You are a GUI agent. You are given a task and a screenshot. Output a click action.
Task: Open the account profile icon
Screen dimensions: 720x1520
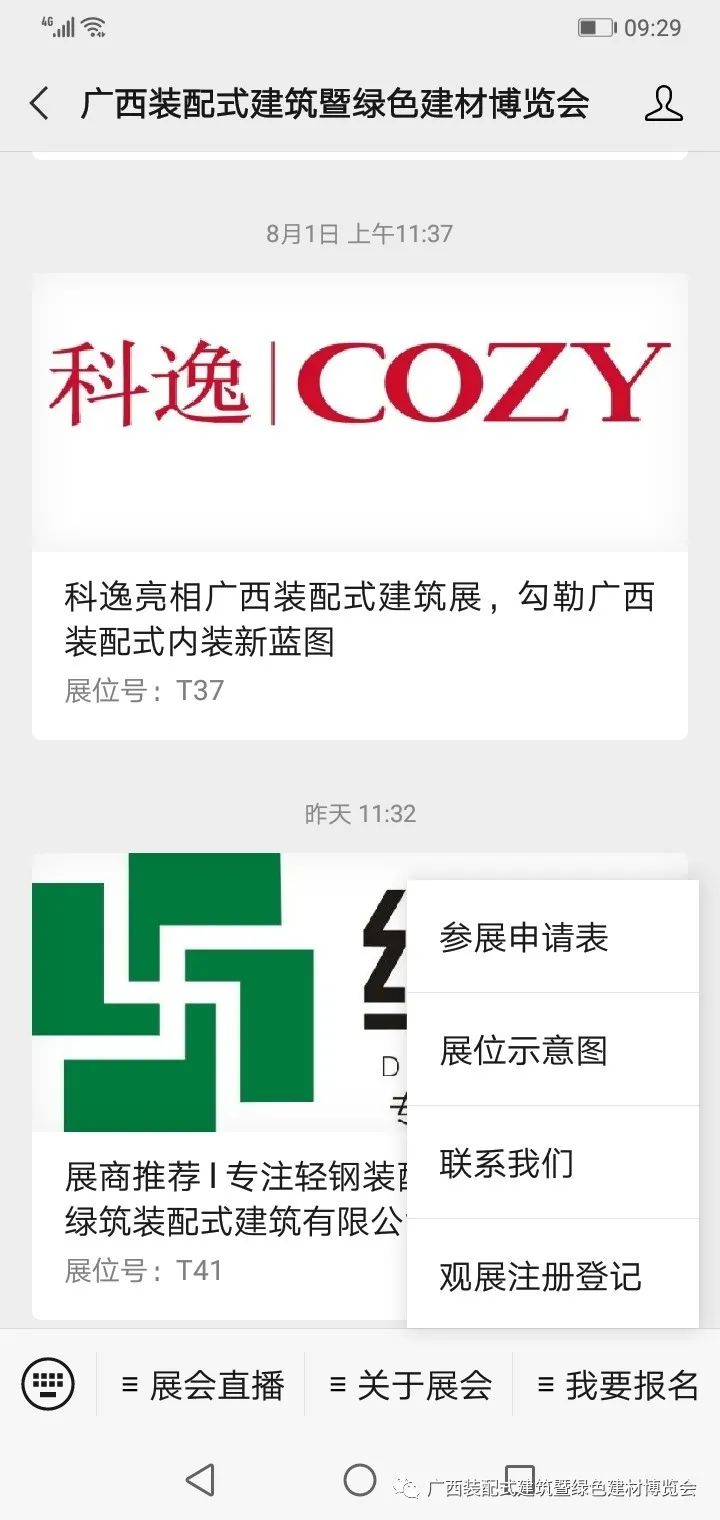coord(663,104)
